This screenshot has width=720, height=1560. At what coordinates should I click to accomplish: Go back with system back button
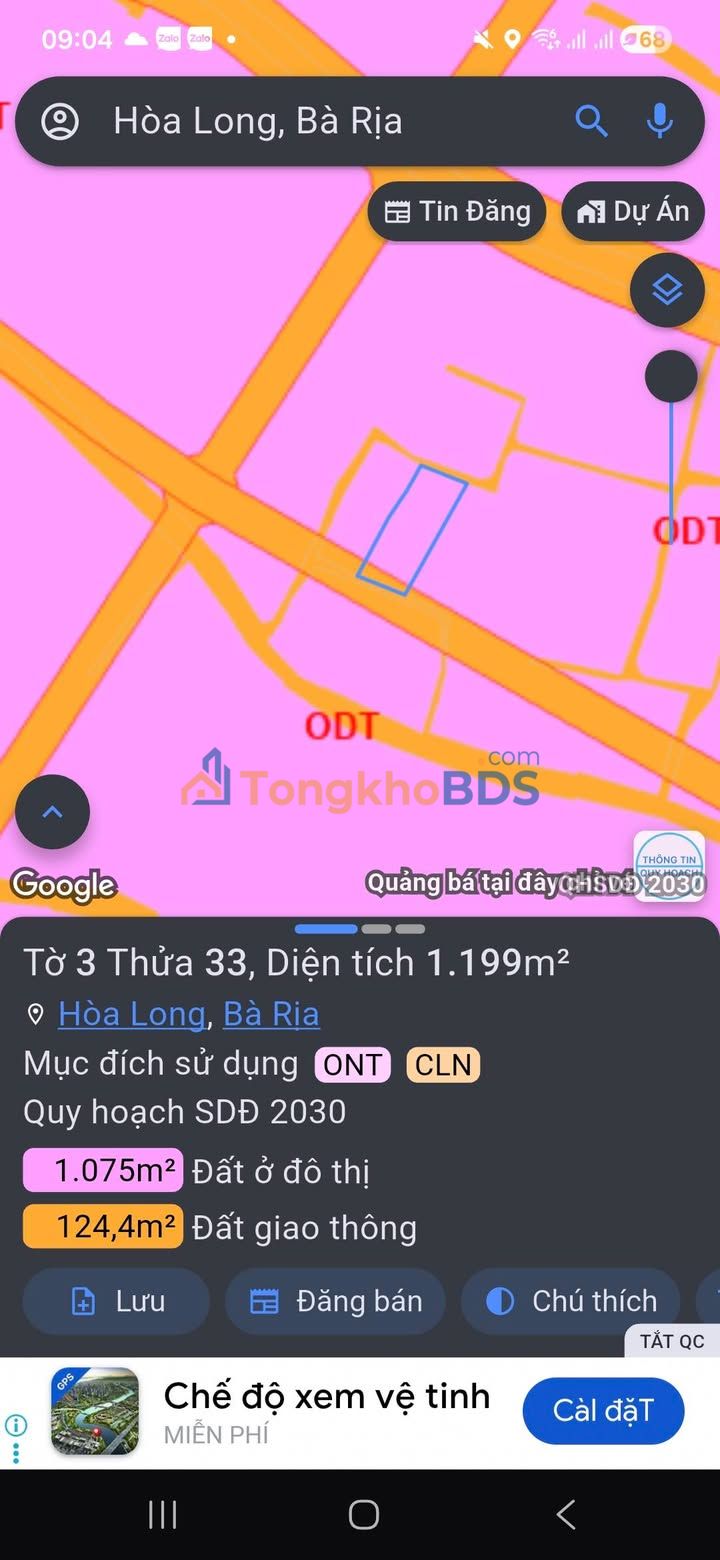click(x=565, y=1515)
